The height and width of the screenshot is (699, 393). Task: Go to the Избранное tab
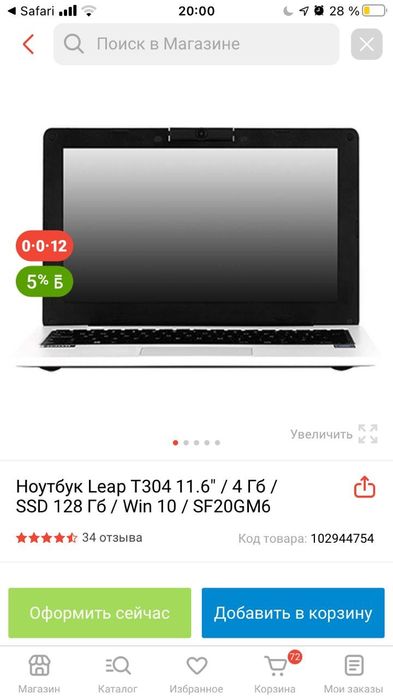tap(196, 674)
